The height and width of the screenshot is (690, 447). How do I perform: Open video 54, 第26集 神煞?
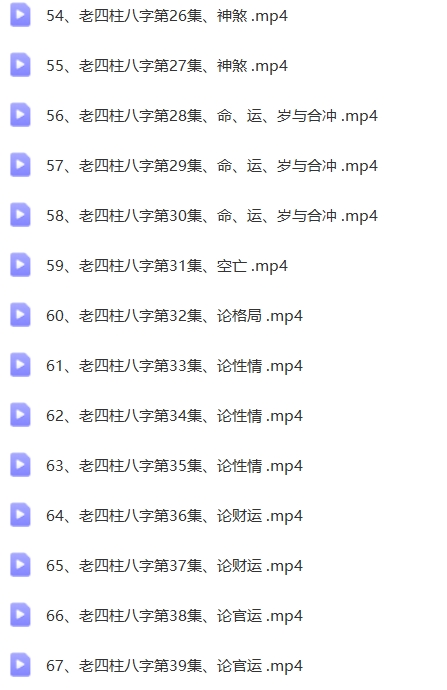click(x=167, y=16)
